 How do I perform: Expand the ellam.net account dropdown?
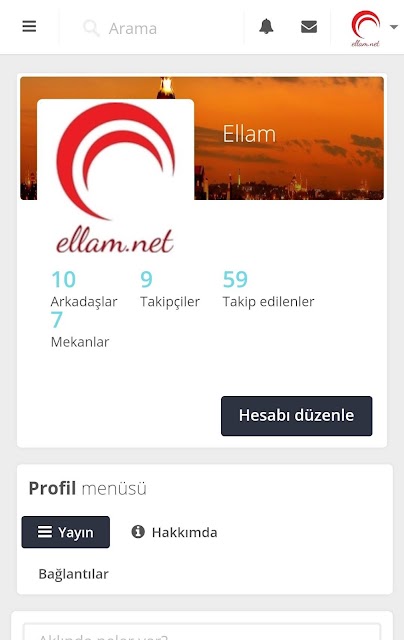point(374,28)
